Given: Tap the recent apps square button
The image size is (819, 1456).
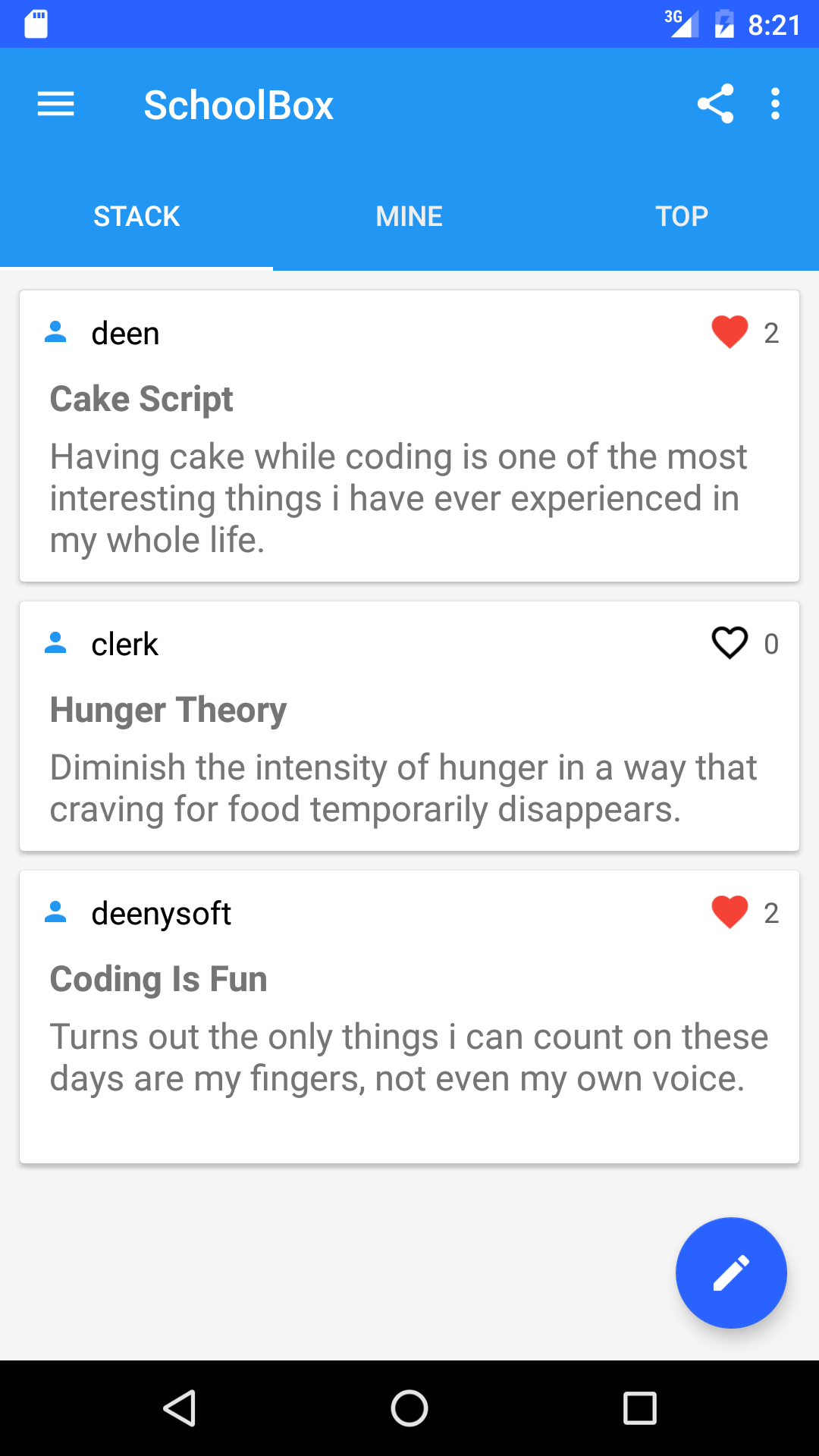Looking at the screenshot, I should pyautogui.click(x=641, y=1408).
